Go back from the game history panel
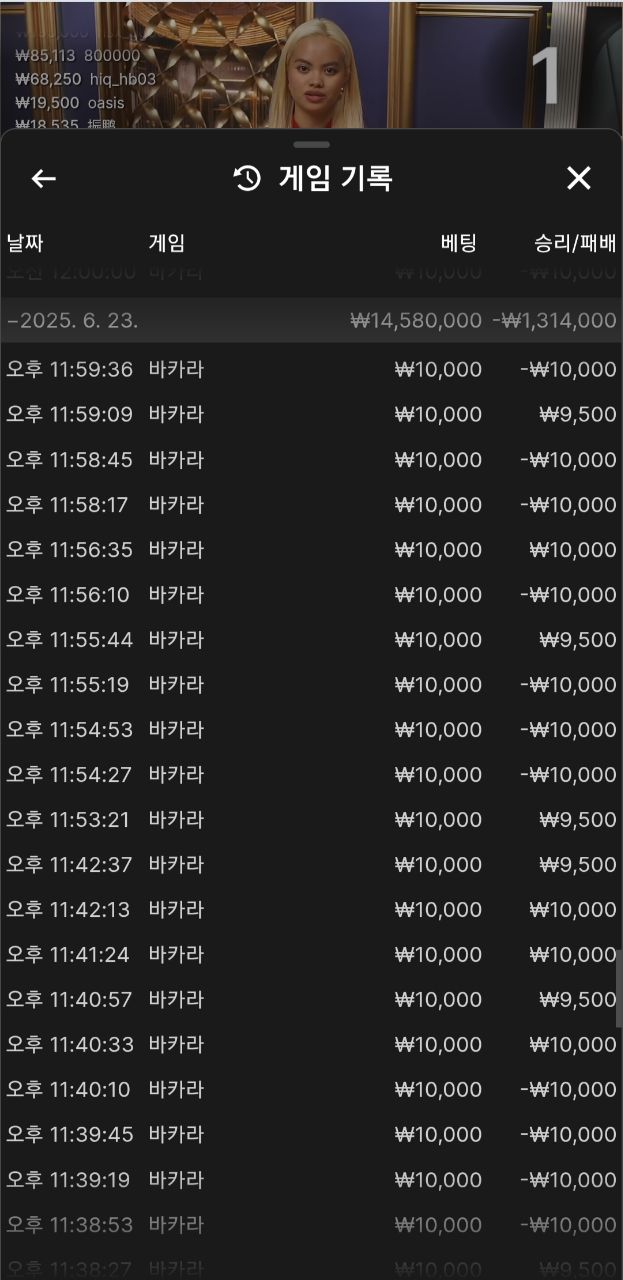 coord(43,179)
